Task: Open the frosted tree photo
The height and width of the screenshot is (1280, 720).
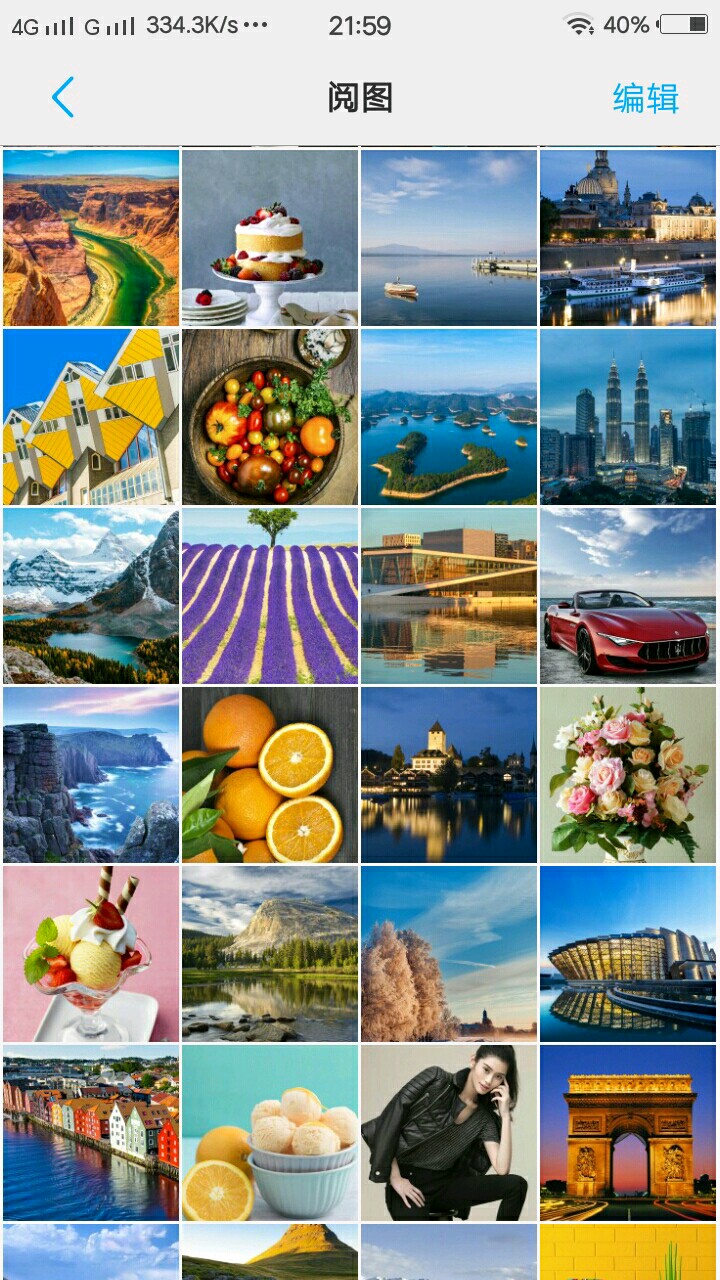Action: tap(449, 954)
